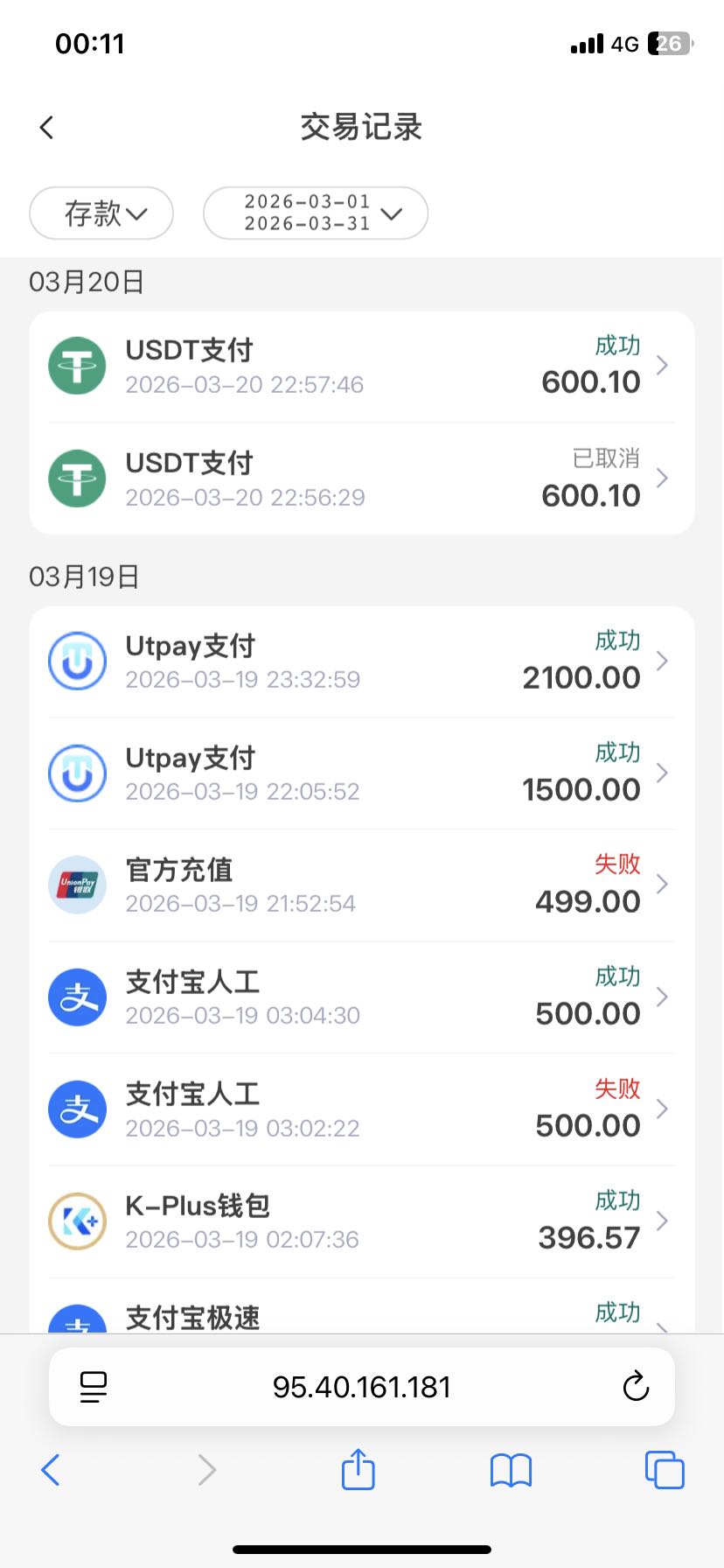Viewport: 724px width, 1568px height.
Task: View Utpay支付 1500.00 deposit details
Action: coord(362,773)
